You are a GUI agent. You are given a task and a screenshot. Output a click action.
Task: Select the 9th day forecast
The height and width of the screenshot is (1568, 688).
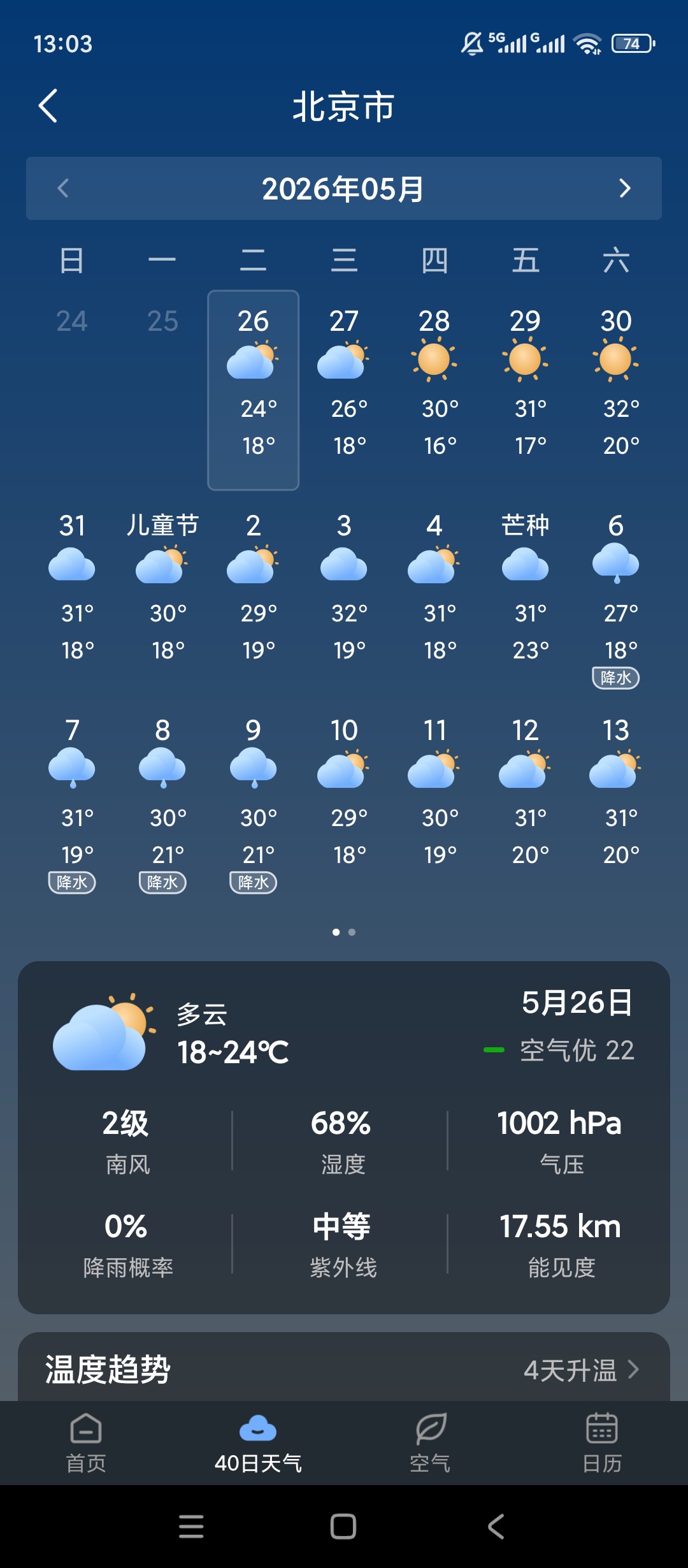click(254, 799)
